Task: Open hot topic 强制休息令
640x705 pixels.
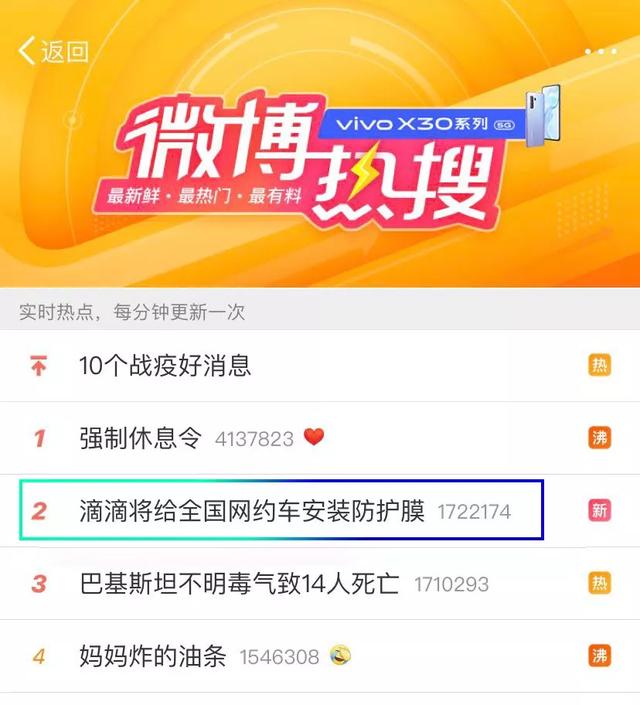Action: [x=141, y=438]
